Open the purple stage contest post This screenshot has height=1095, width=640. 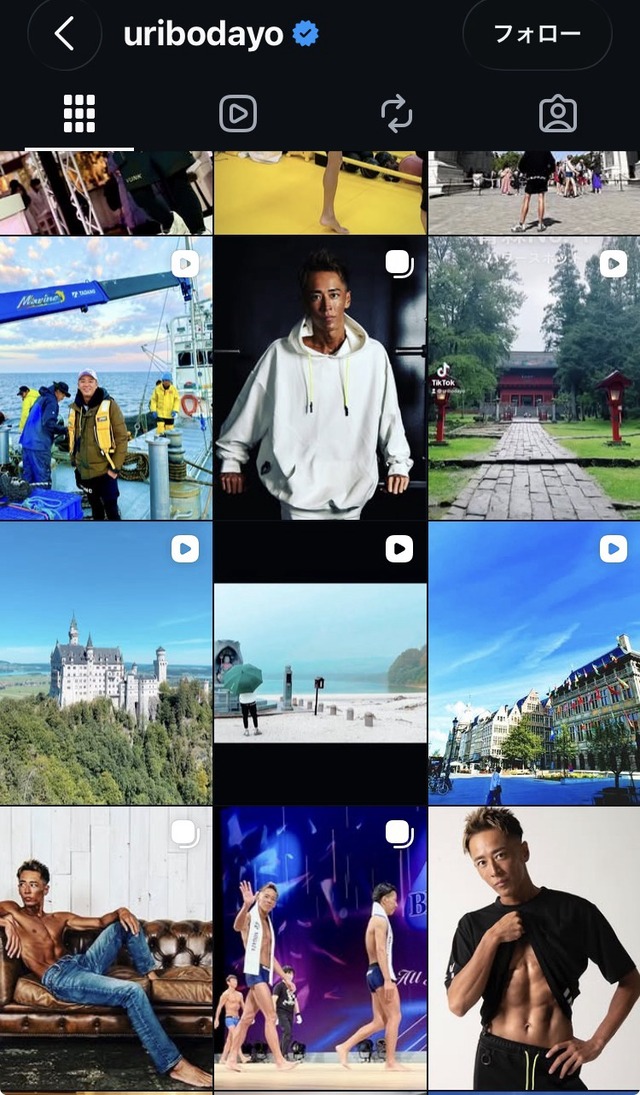pyautogui.click(x=320, y=948)
